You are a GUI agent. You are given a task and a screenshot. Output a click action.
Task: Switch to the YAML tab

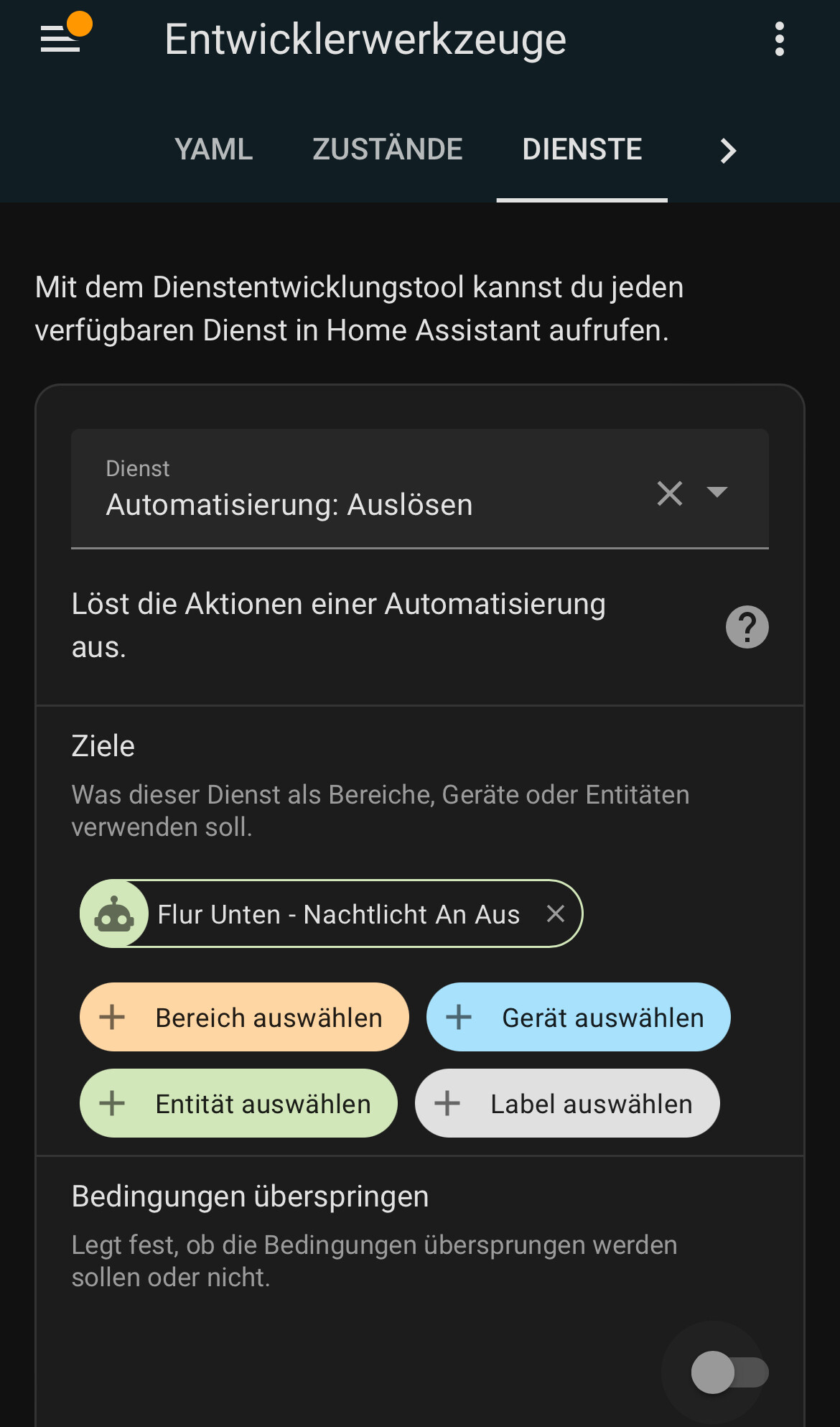(x=213, y=149)
